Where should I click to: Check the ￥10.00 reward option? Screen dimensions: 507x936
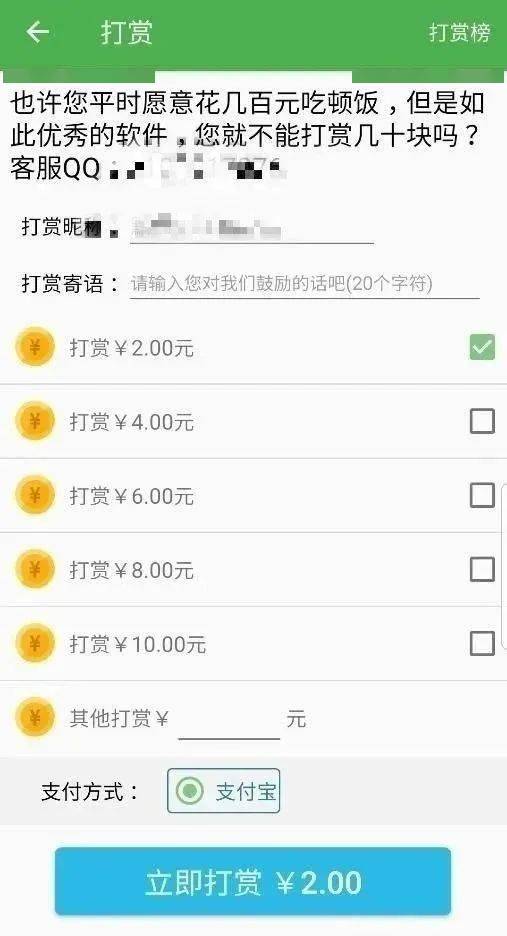[x=482, y=644]
